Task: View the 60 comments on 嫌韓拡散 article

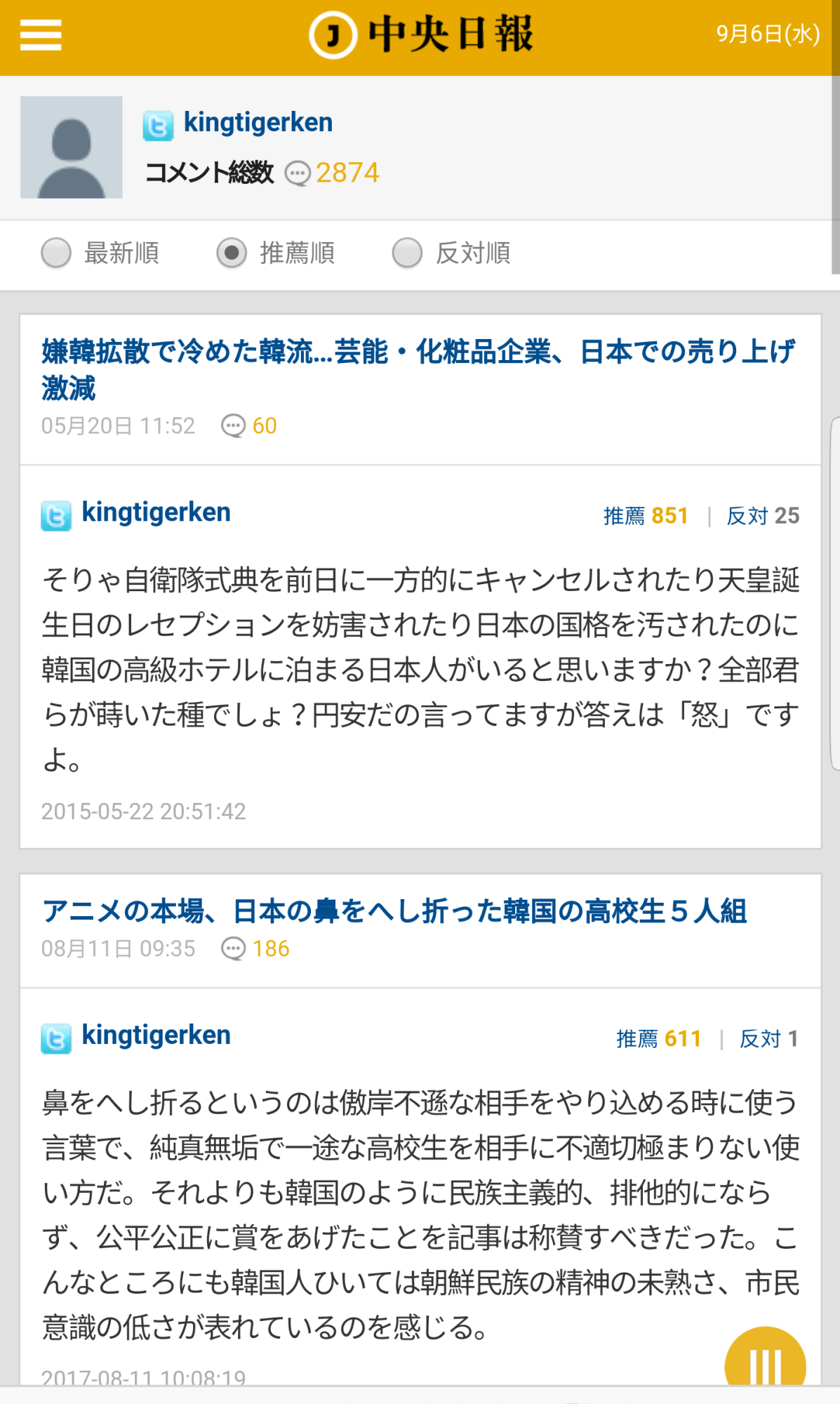Action: coord(250,426)
